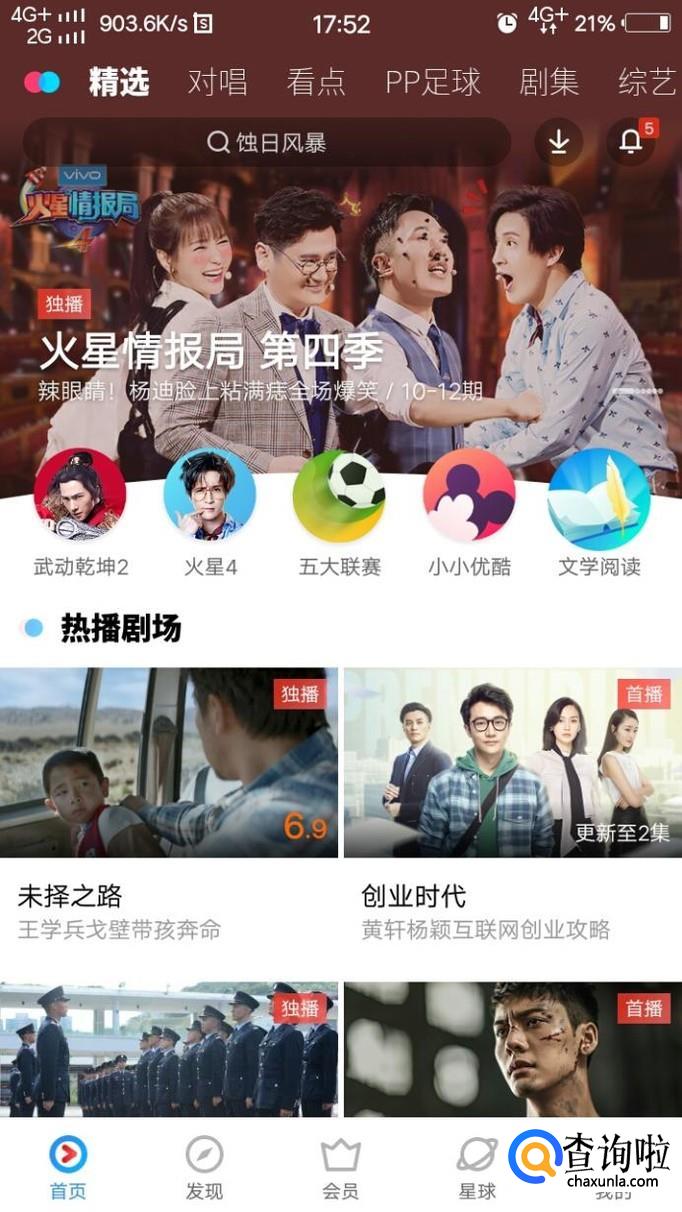Switch to the 看点 tab

(316, 82)
